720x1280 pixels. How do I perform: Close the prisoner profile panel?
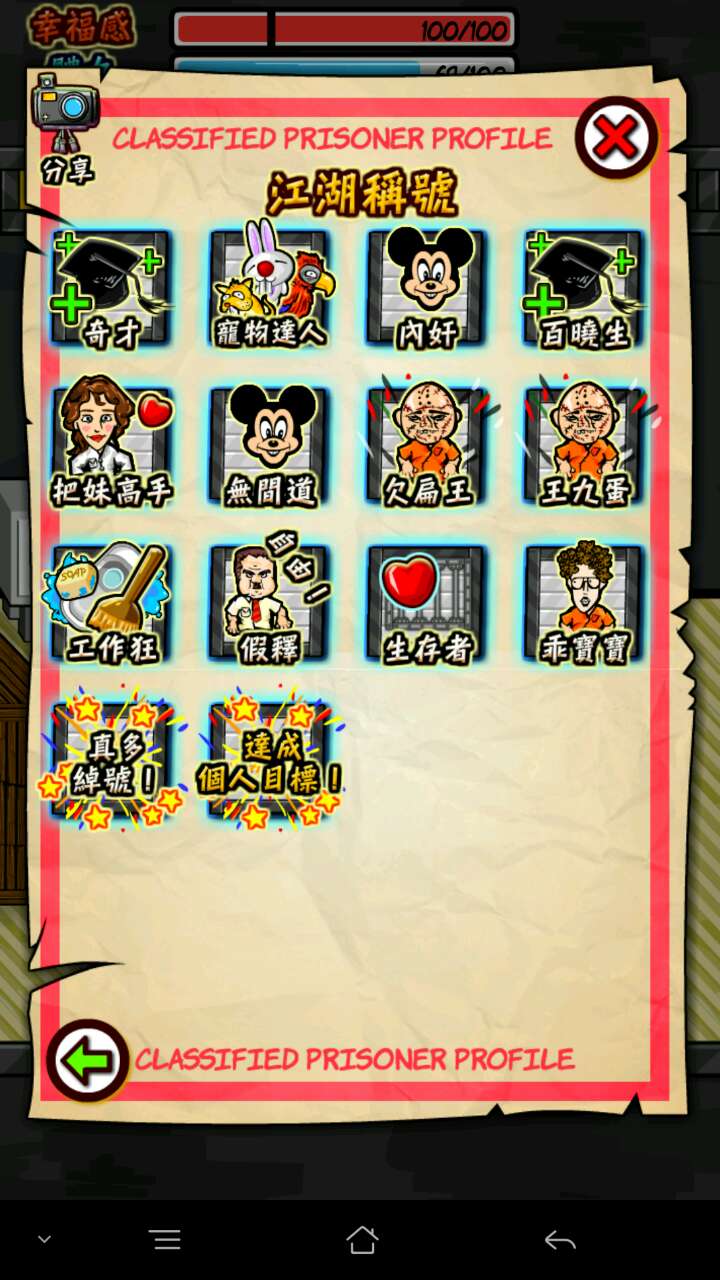(616, 138)
